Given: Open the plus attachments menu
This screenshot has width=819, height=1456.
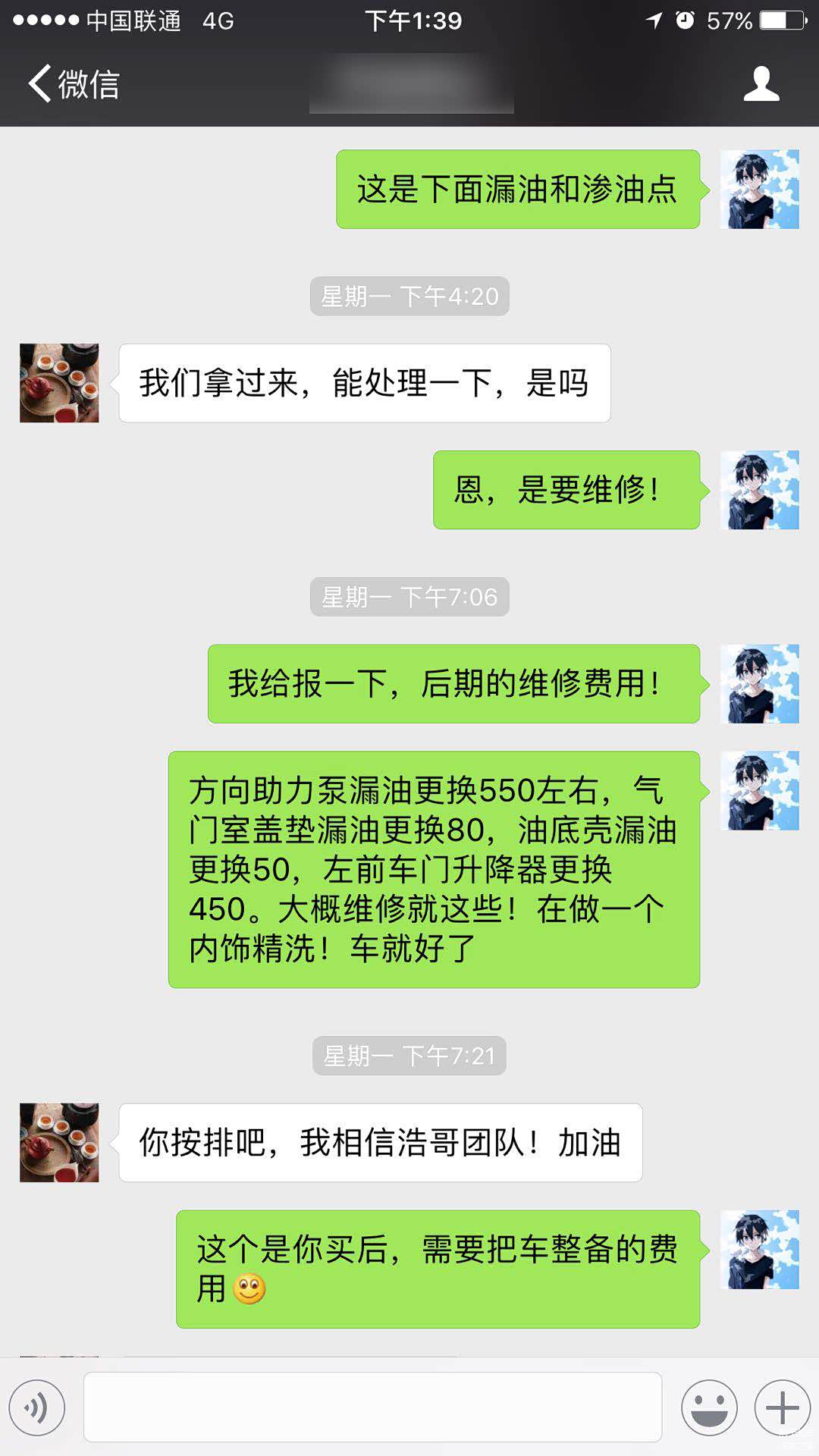Looking at the screenshot, I should (782, 1407).
